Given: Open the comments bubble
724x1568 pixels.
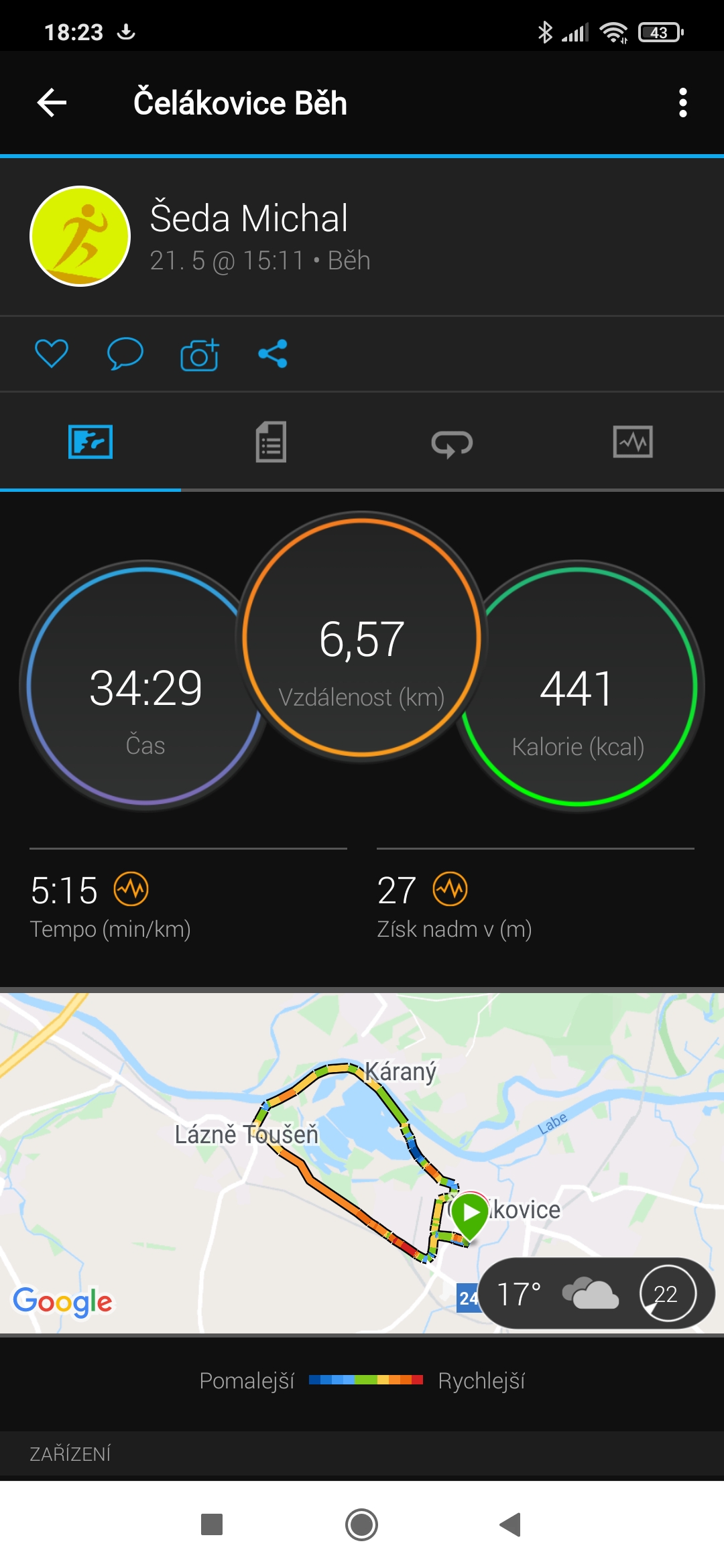Looking at the screenshot, I should pos(125,353).
